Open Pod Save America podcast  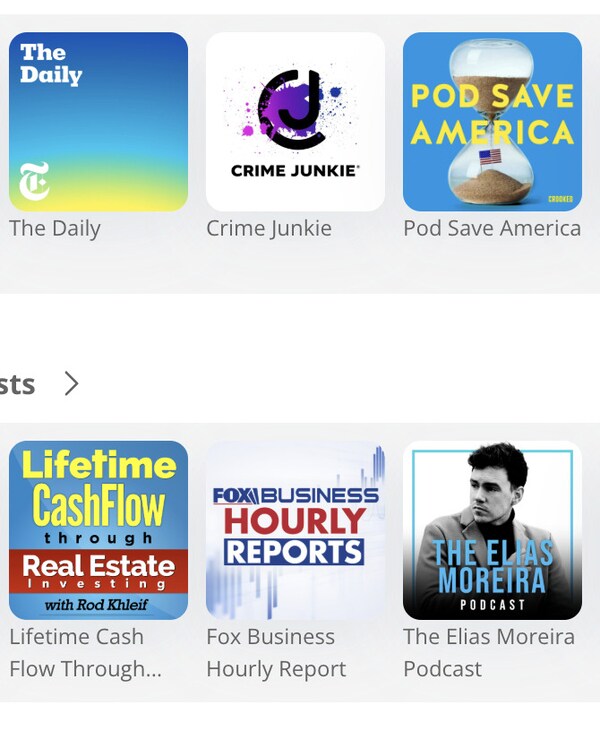[x=492, y=122]
